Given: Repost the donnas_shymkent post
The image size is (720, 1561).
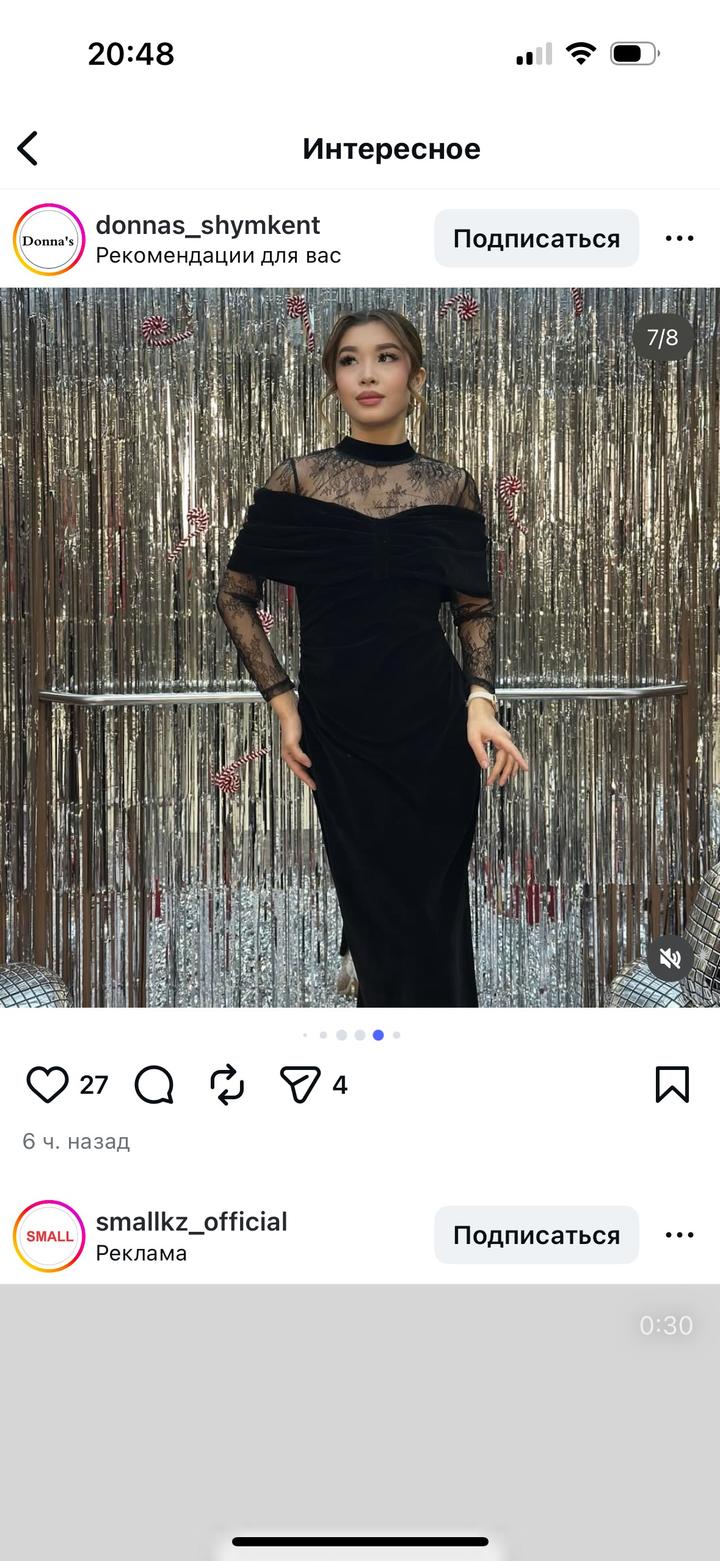Looking at the screenshot, I should click(x=227, y=1085).
